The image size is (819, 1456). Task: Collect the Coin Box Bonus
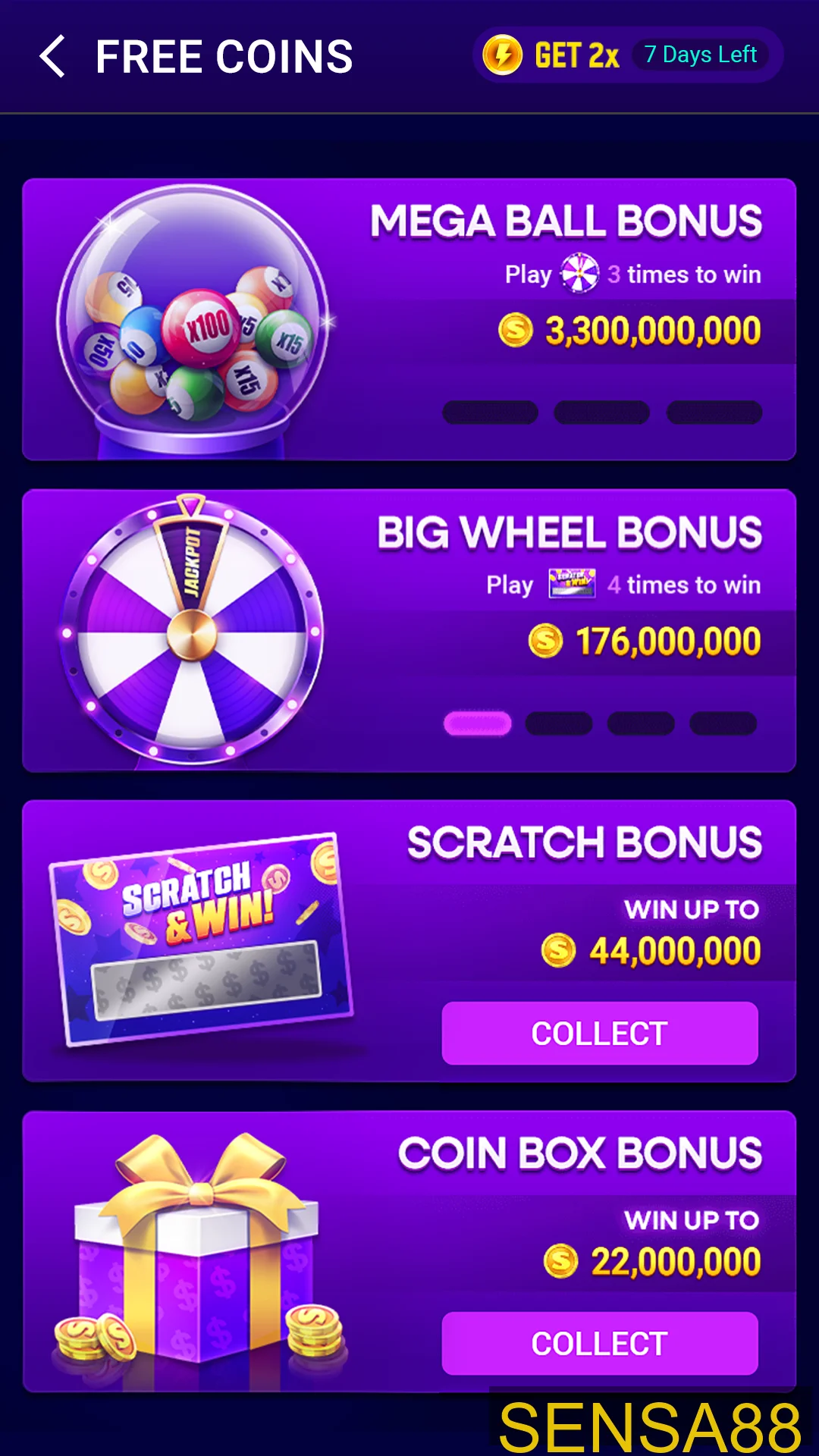pyautogui.click(x=600, y=1344)
